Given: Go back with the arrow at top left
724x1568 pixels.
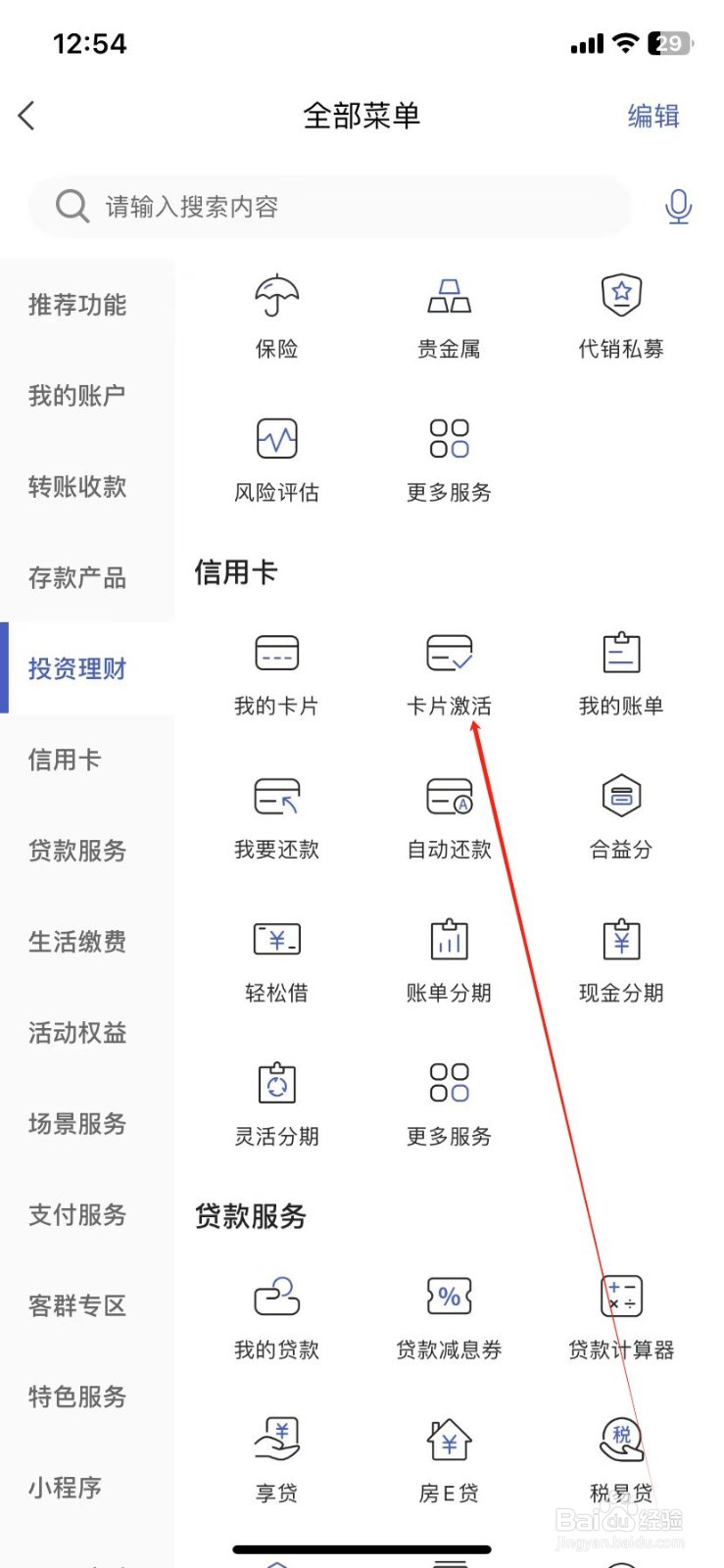Looking at the screenshot, I should pos(26,115).
